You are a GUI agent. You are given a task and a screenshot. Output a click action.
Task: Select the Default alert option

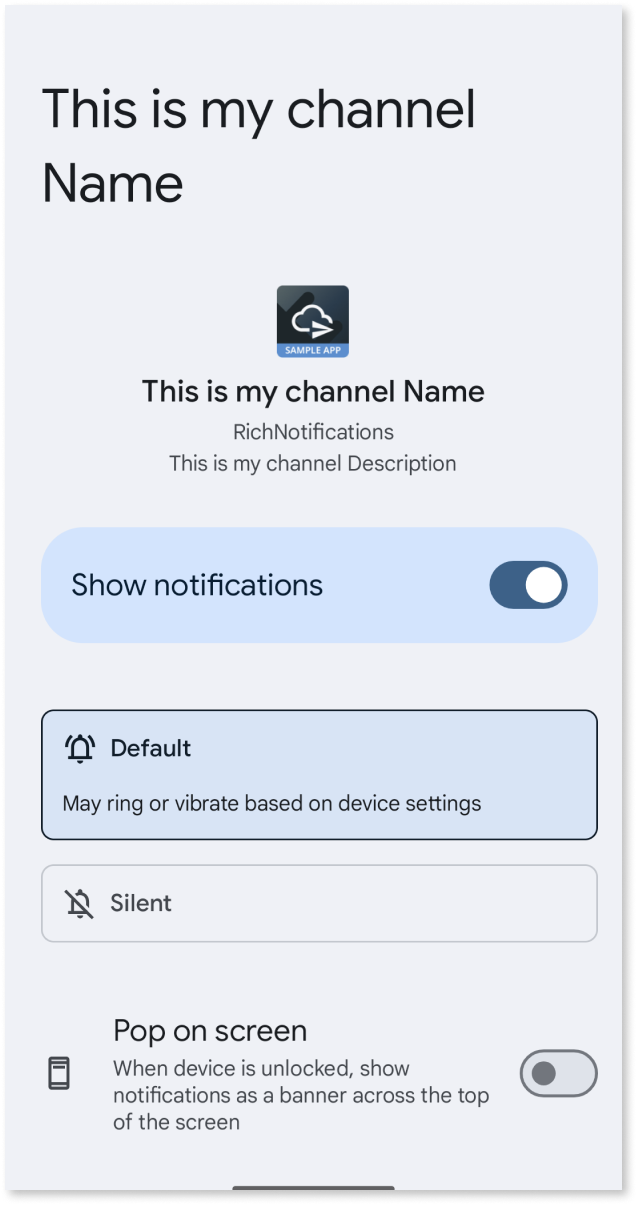point(319,774)
